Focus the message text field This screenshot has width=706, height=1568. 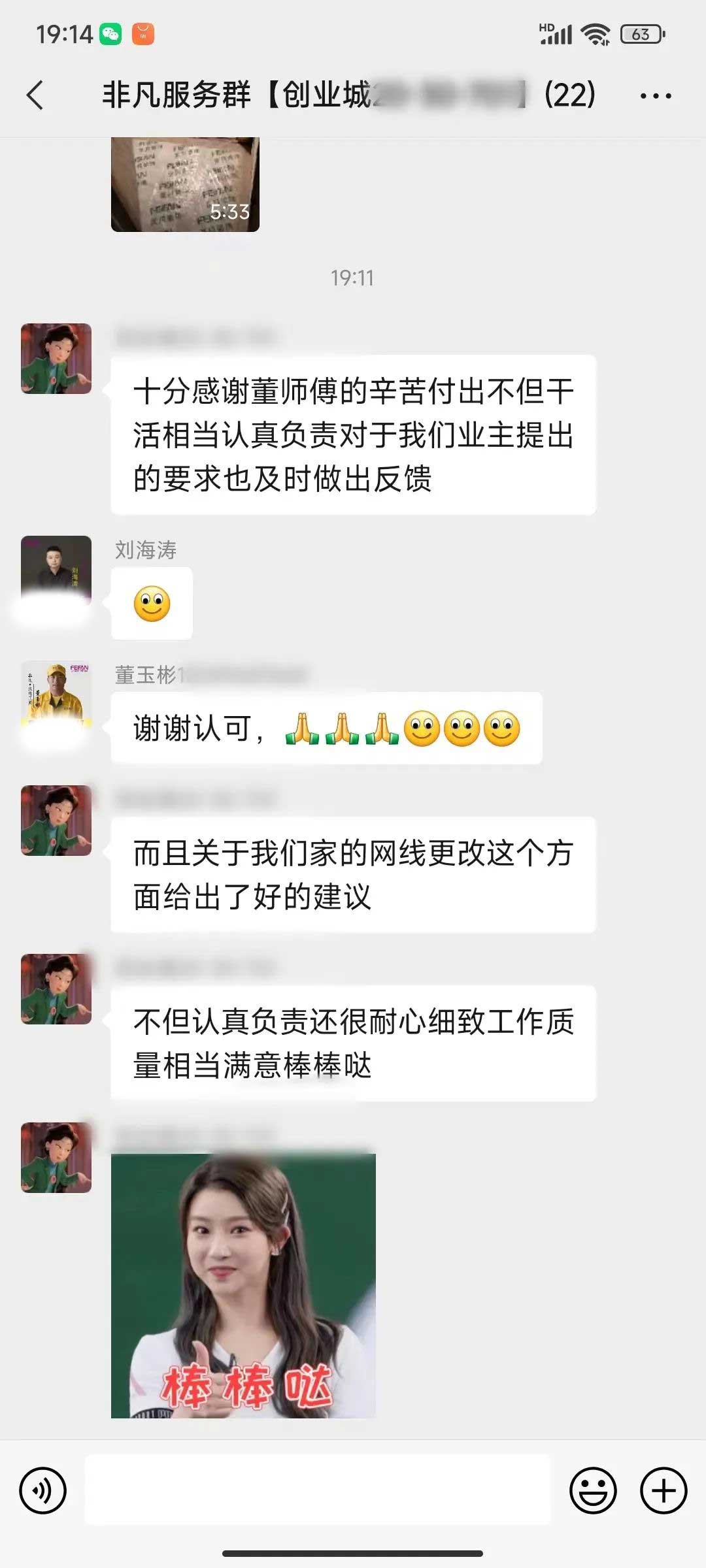coord(318,1491)
